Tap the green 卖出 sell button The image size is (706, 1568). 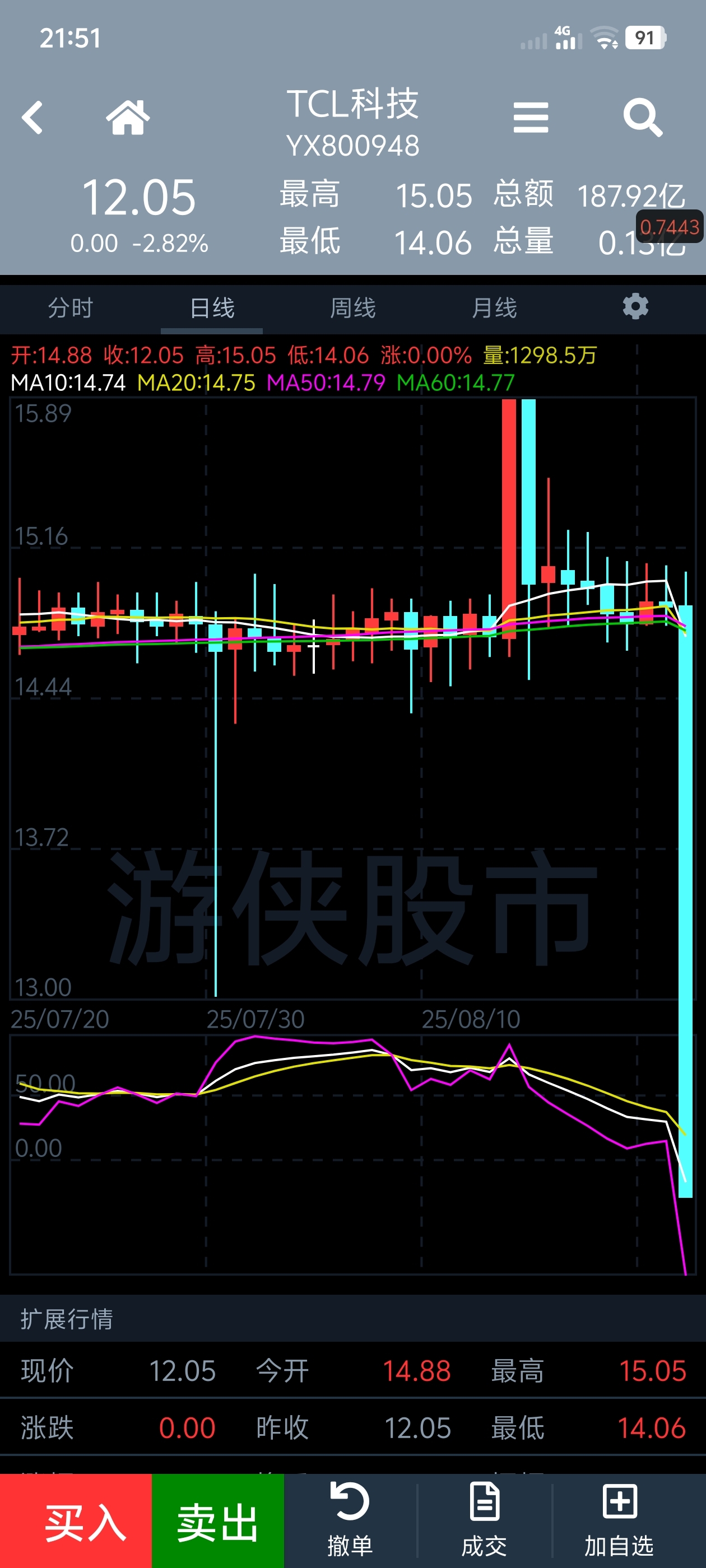[217, 1520]
